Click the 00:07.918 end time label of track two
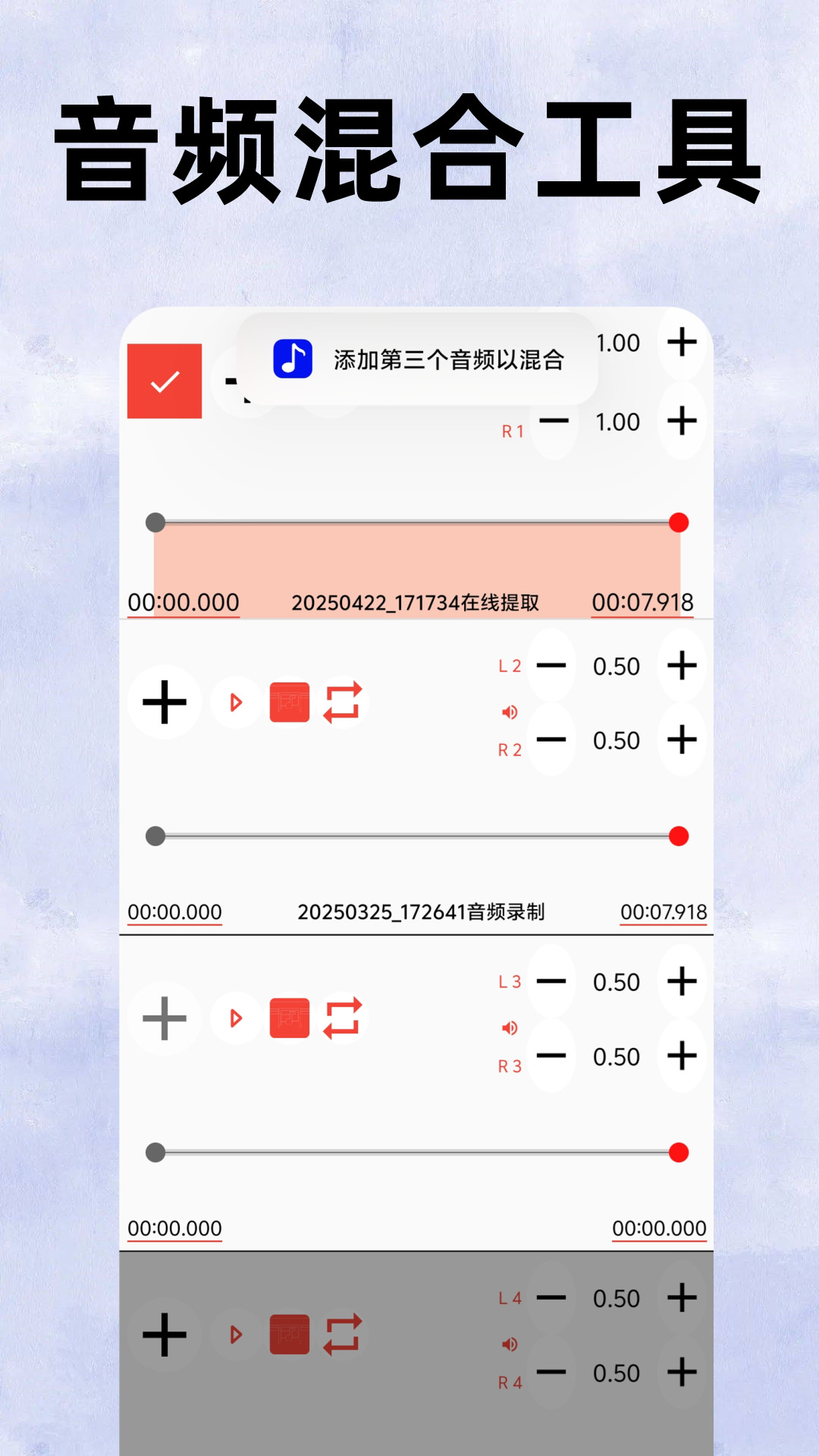 click(x=663, y=912)
